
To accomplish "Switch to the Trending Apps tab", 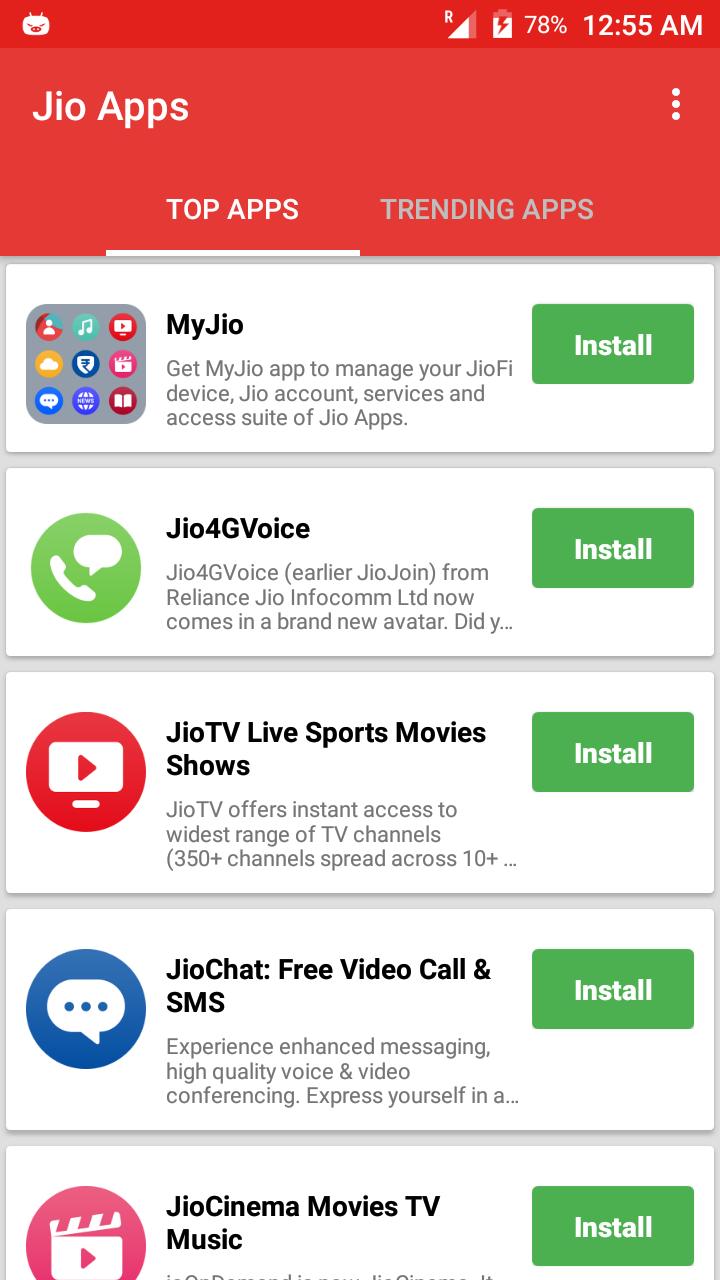I will coord(487,209).
